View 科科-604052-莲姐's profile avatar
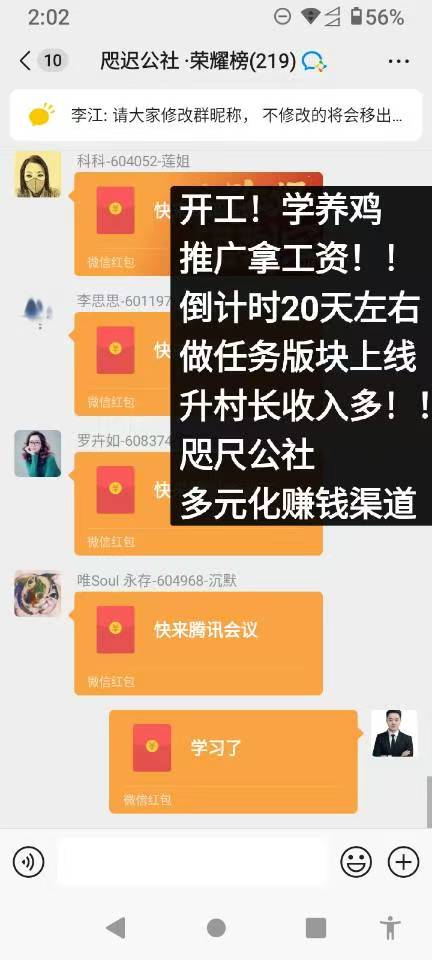 [38, 174]
